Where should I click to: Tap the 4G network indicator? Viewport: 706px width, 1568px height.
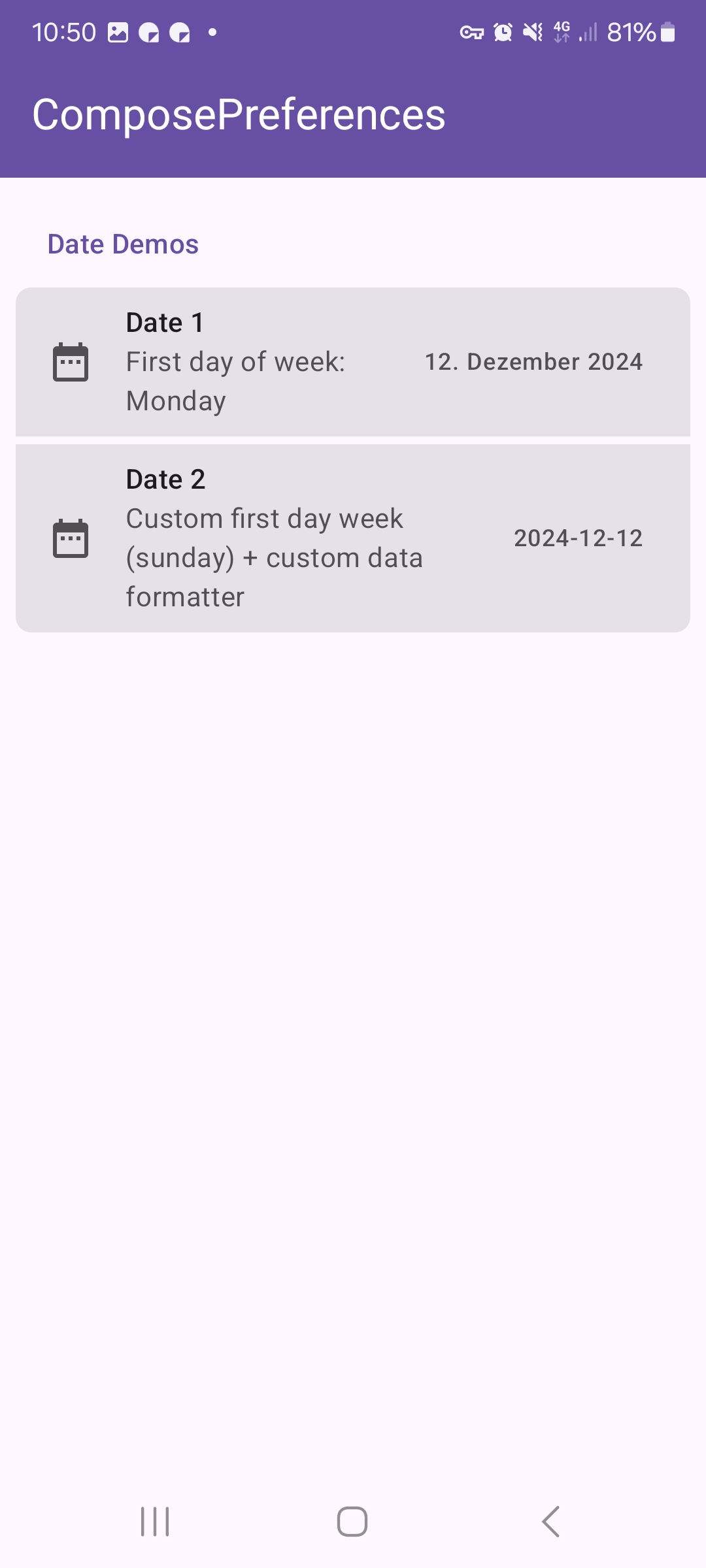(x=562, y=33)
